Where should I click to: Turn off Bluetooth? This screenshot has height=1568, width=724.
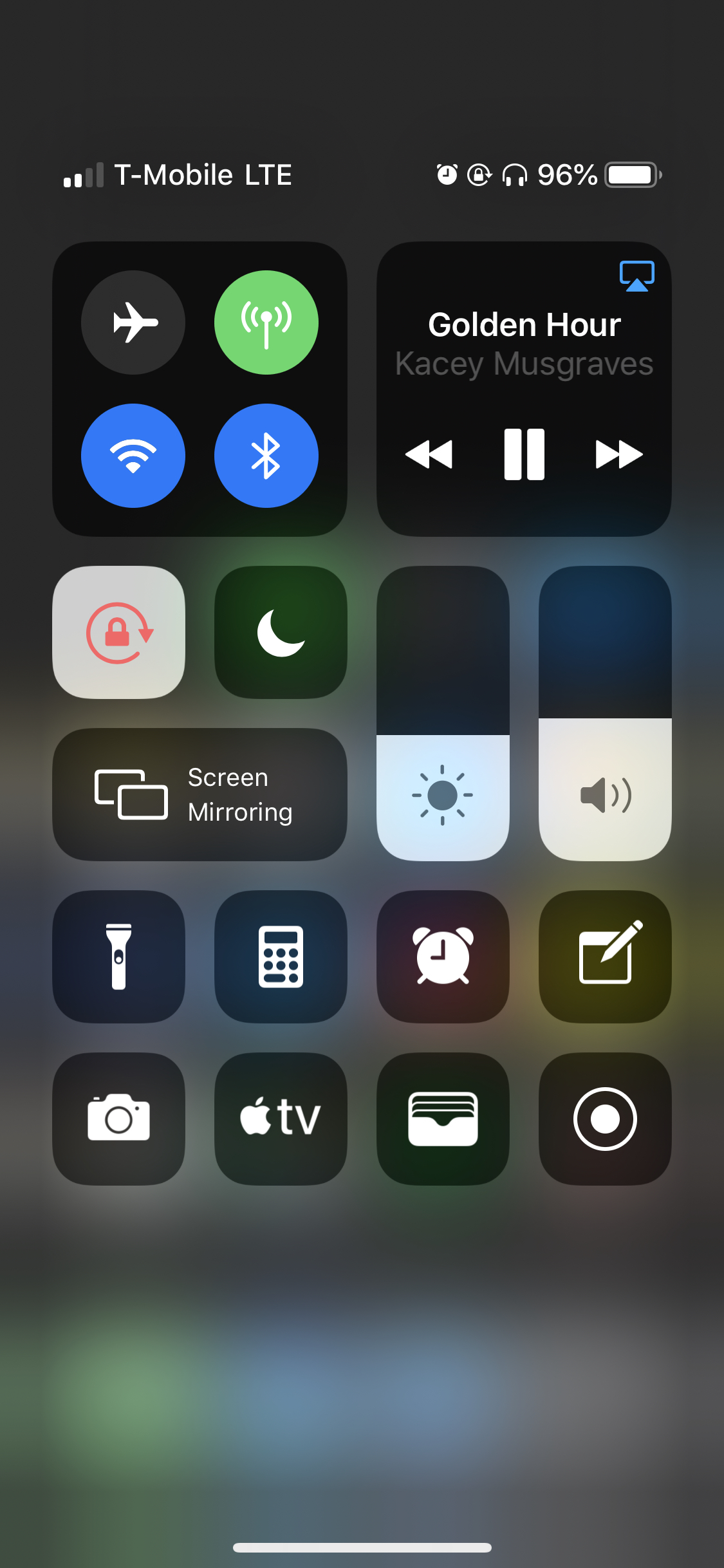266,456
